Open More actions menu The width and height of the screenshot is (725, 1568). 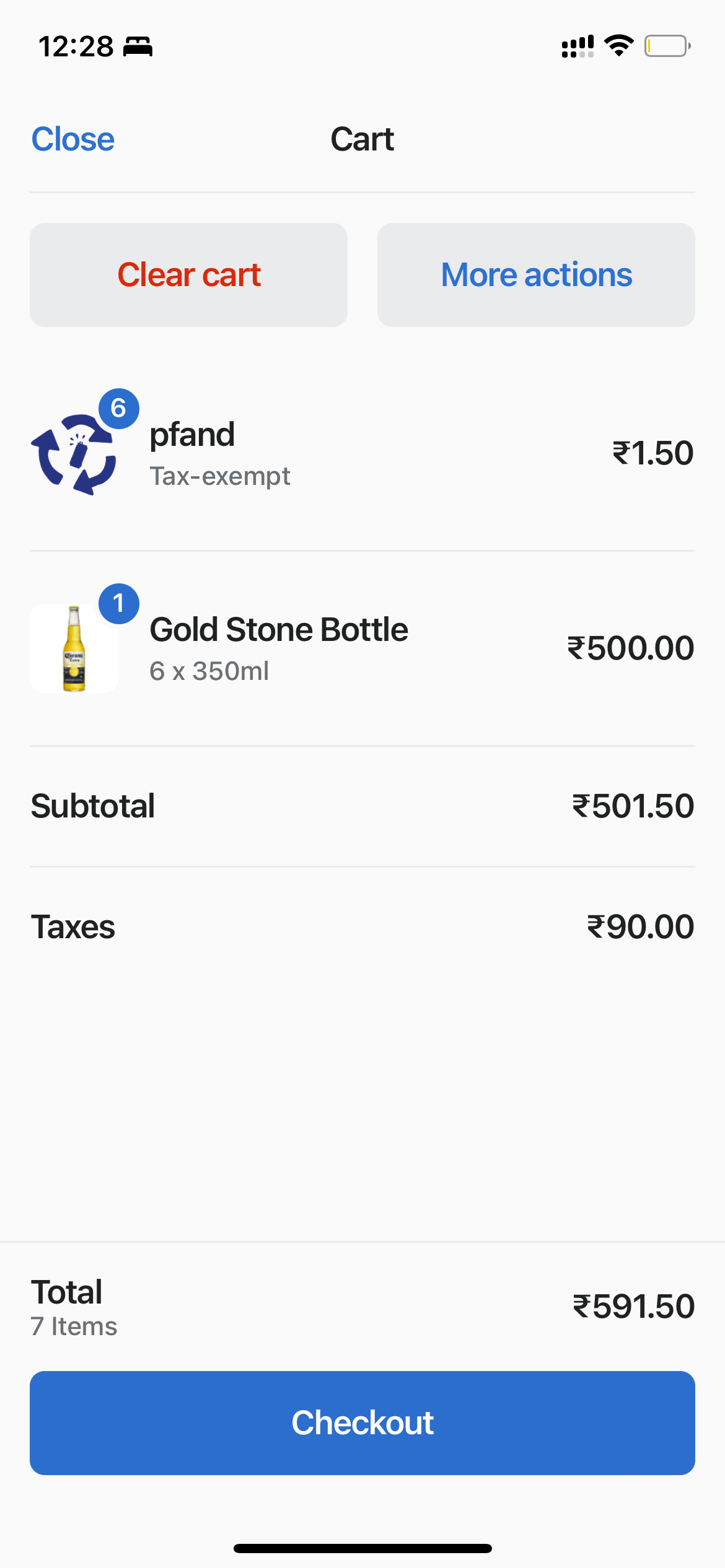coord(536,275)
